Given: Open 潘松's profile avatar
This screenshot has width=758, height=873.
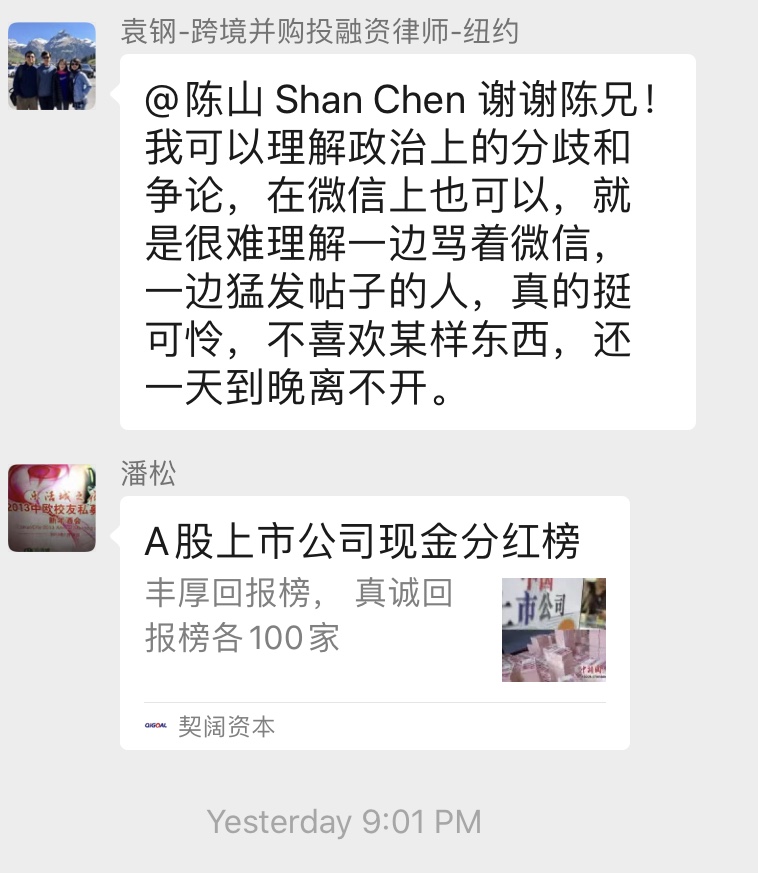Looking at the screenshot, I should [52, 507].
